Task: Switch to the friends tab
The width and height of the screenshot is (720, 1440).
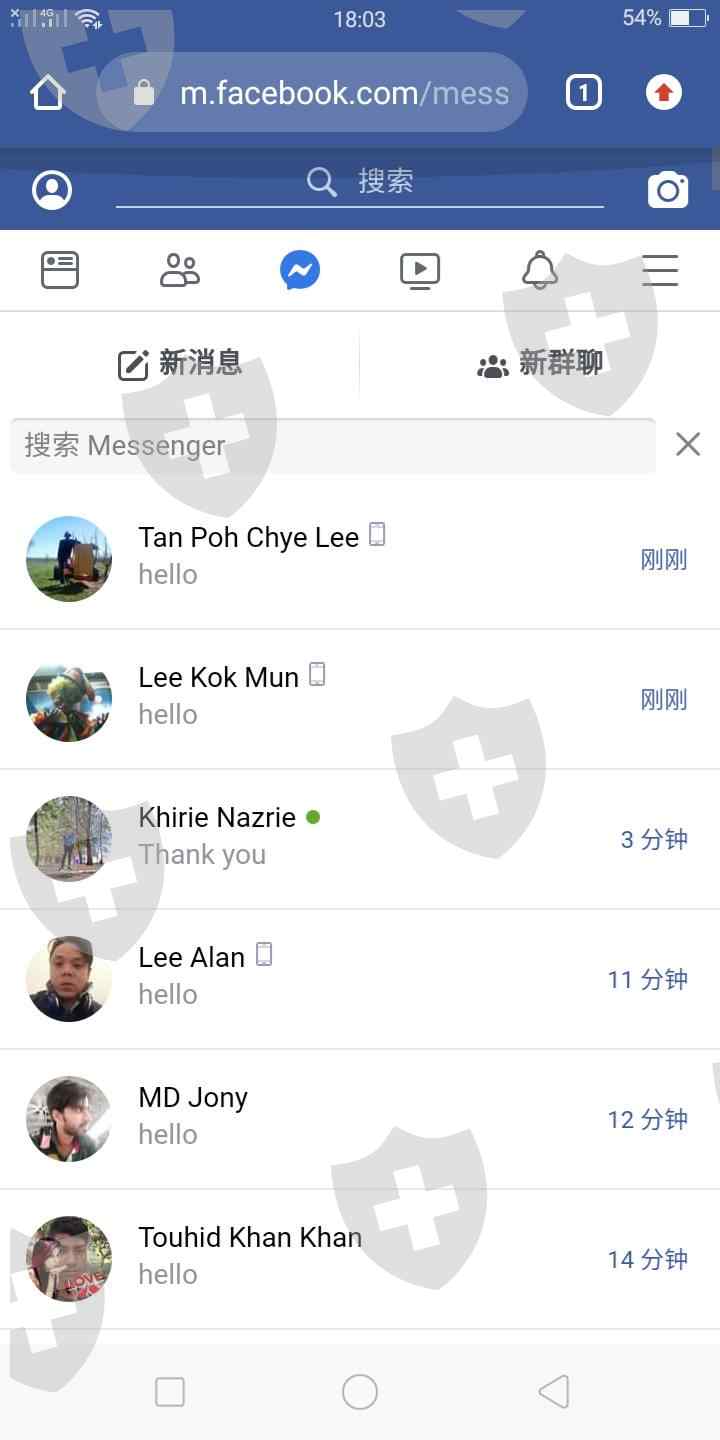Action: (180, 270)
